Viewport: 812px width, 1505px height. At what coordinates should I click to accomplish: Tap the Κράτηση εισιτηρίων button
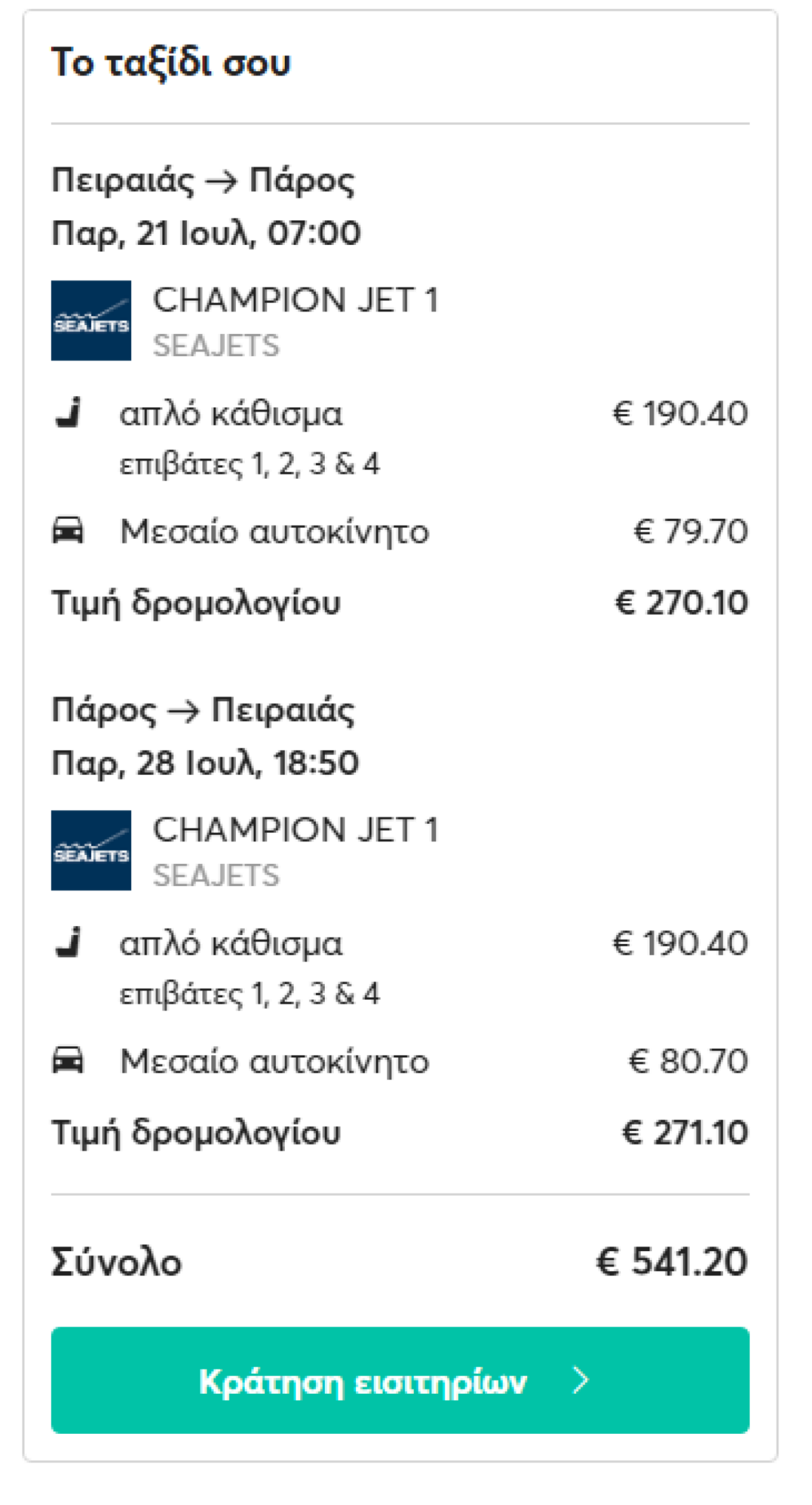pos(400,1380)
